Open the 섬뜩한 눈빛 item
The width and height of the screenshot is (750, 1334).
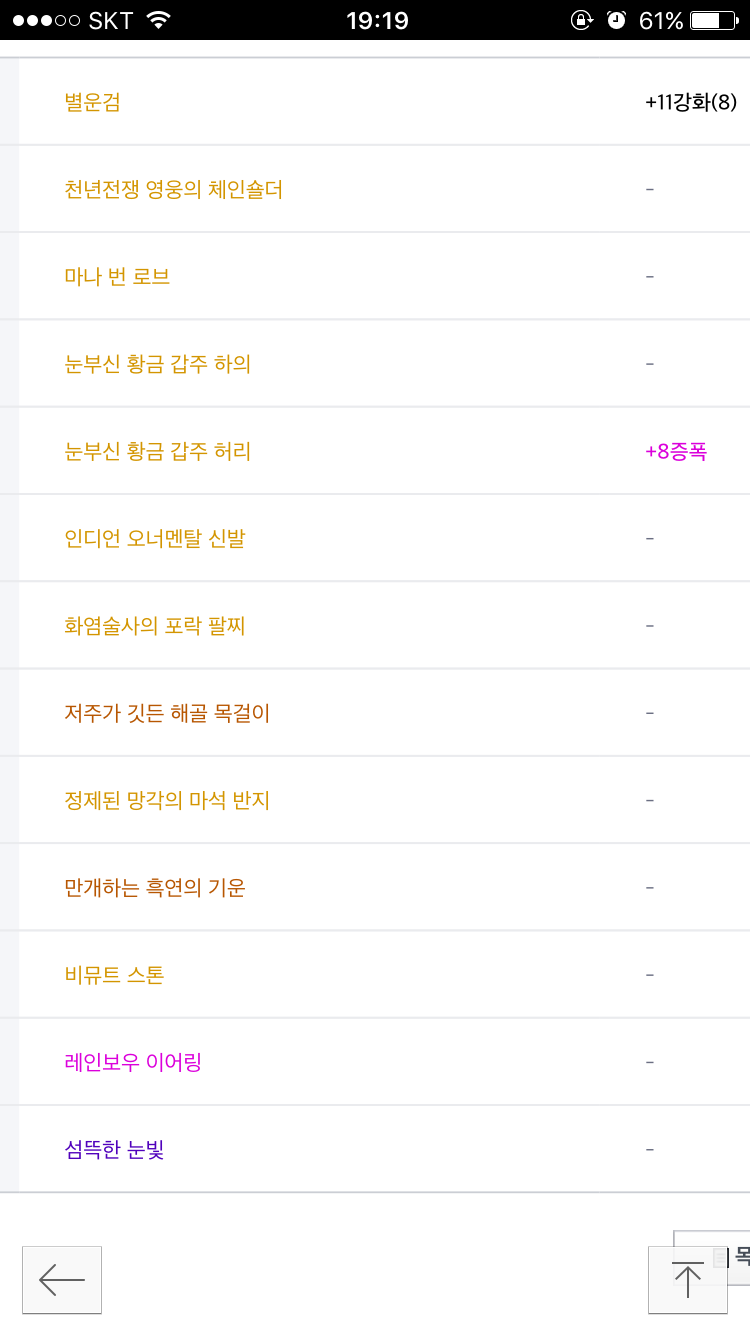point(114,1150)
